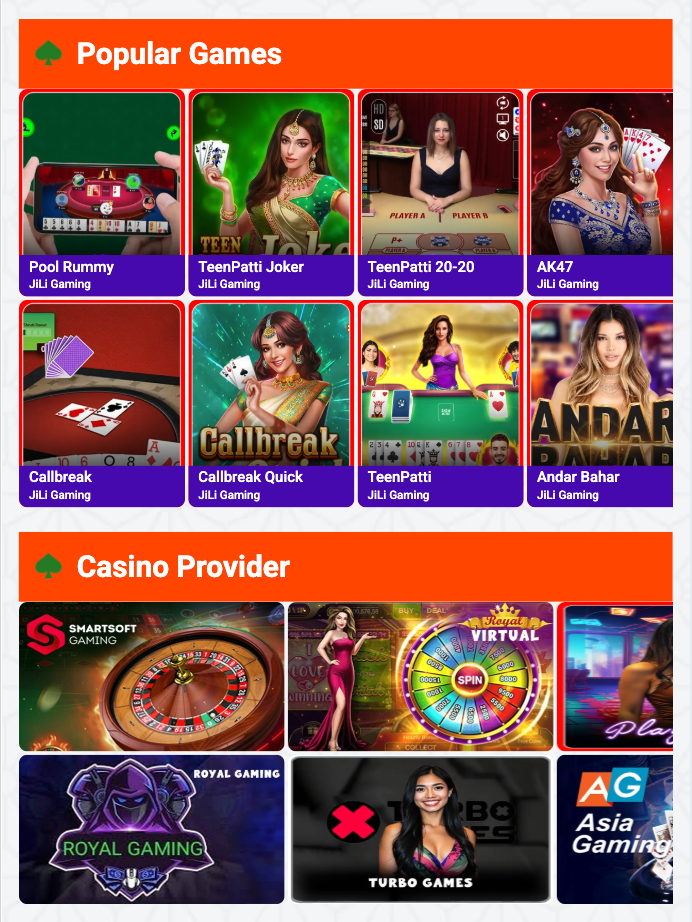Choose the Turbo Games provider

coord(420,829)
